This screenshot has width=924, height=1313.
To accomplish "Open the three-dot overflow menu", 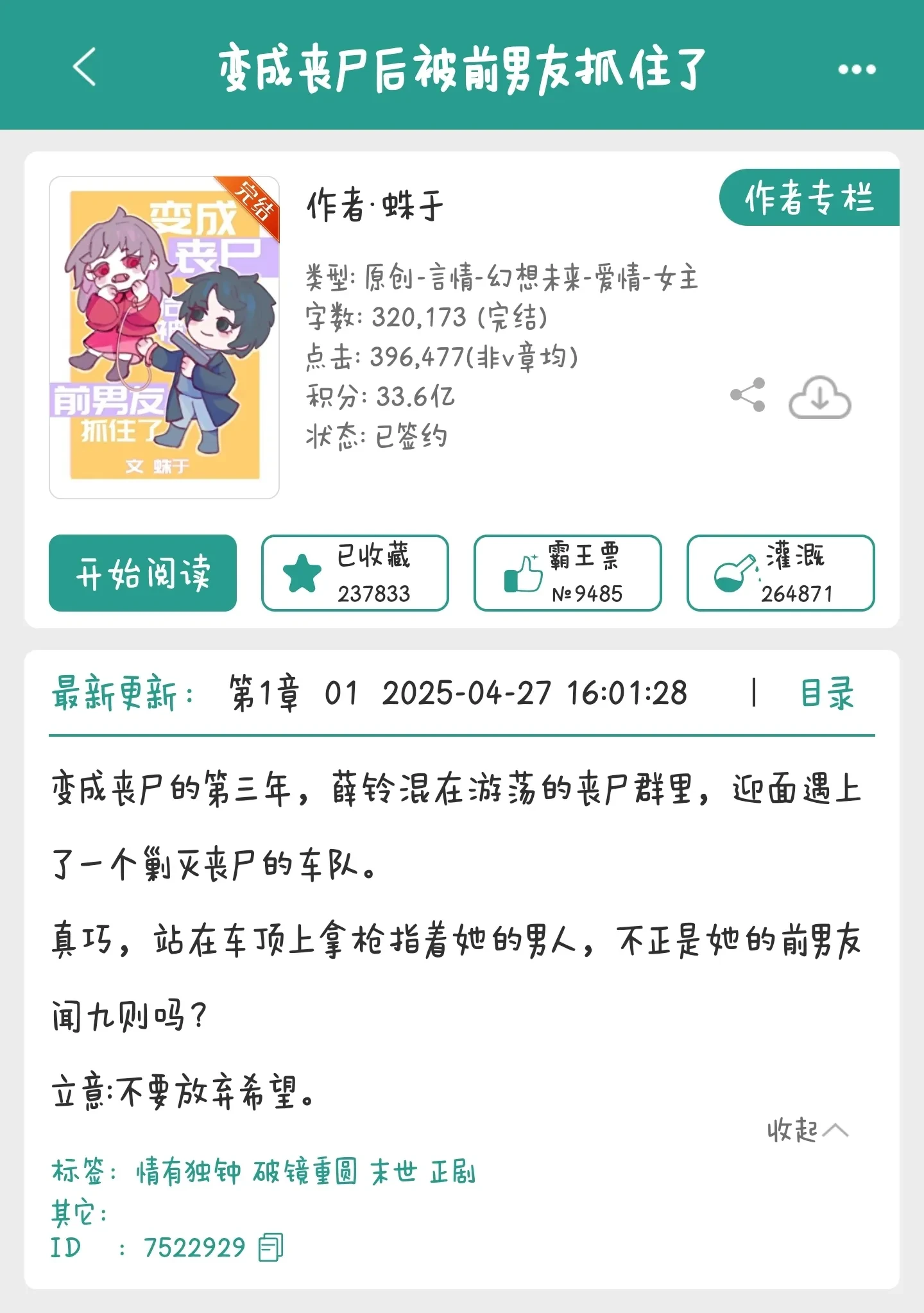I will [857, 69].
